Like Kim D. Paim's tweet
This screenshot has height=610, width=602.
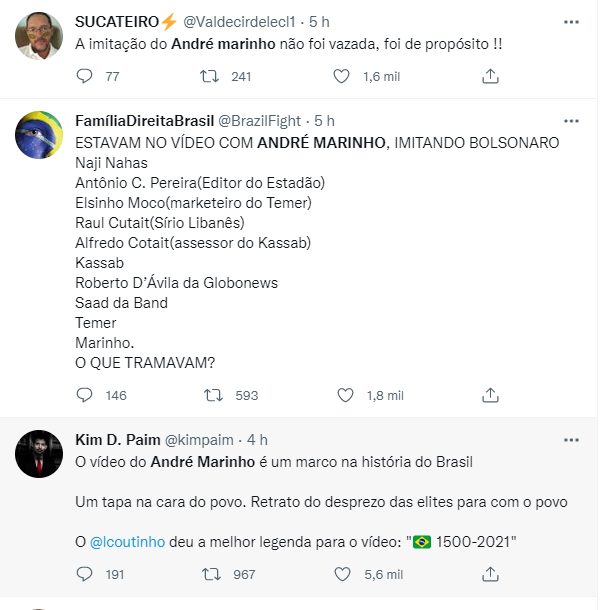pyautogui.click(x=341, y=574)
